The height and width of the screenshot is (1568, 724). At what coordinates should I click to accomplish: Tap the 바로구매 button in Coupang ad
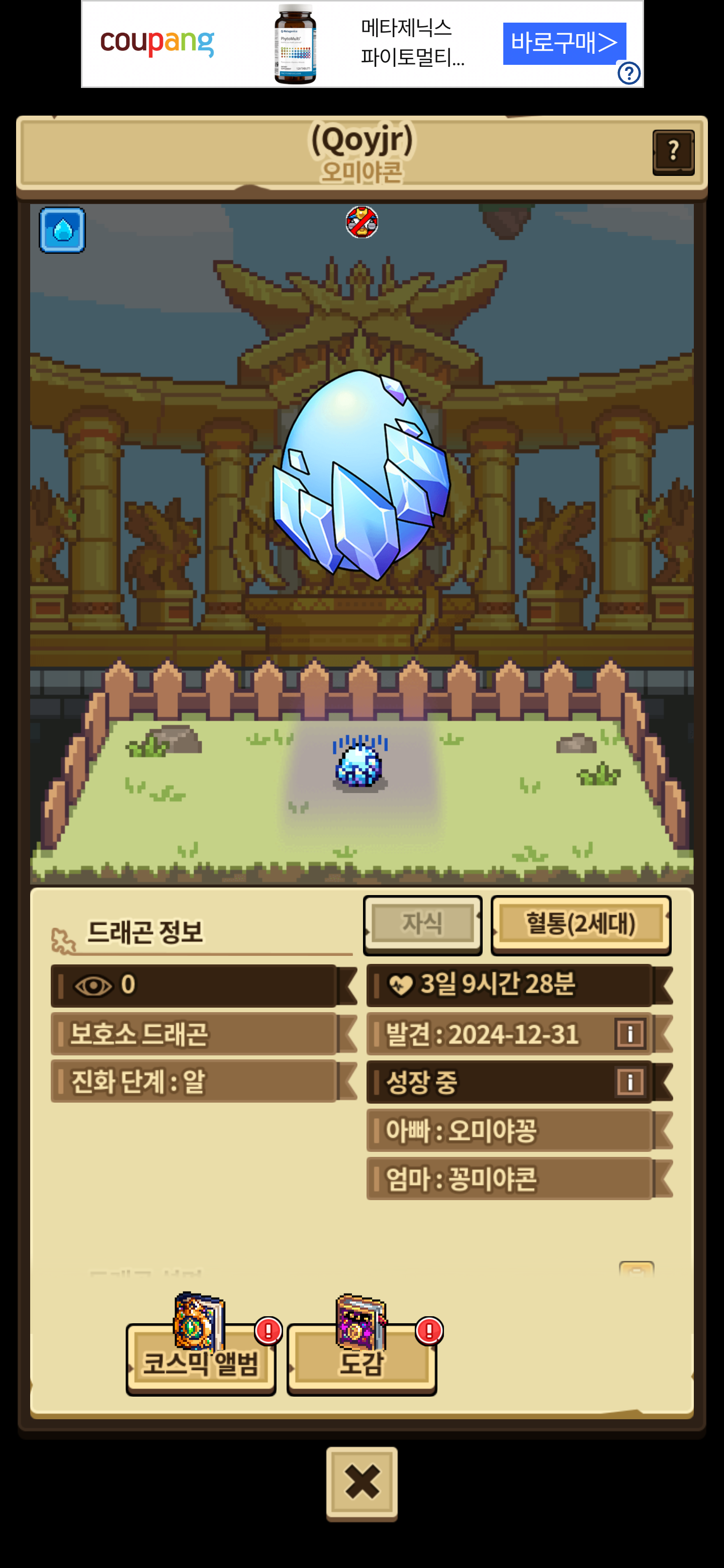564,43
